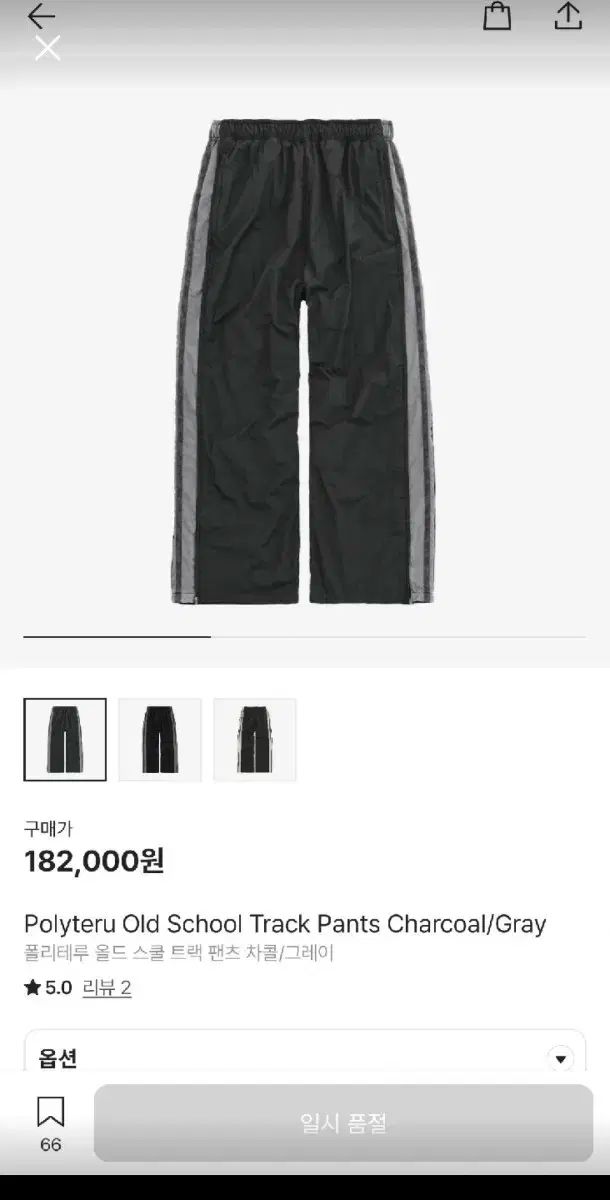This screenshot has width=610, height=1200.
Task: View the third product image thumbnail
Action: [x=255, y=739]
